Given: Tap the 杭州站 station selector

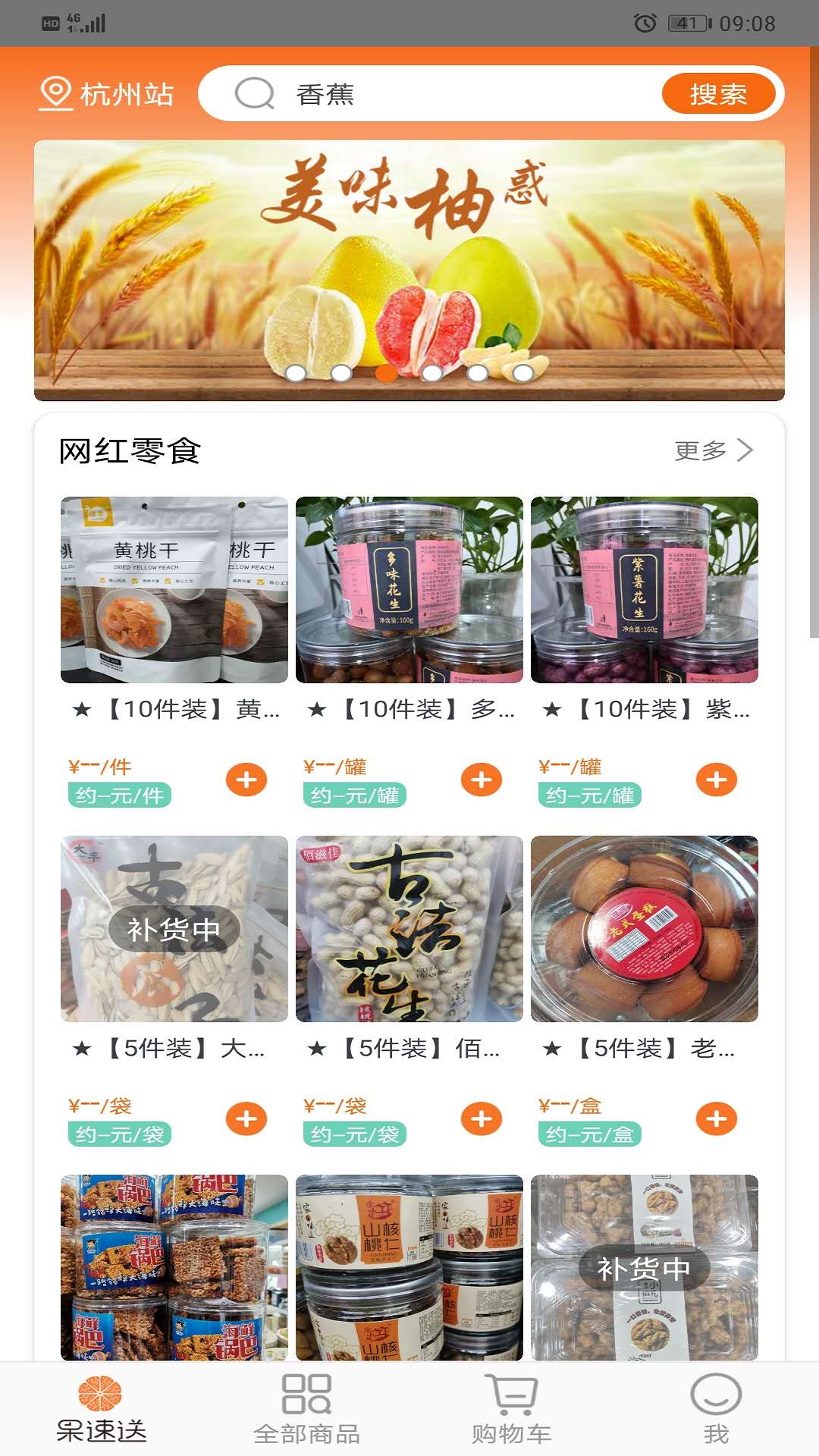Looking at the screenshot, I should click(x=125, y=93).
